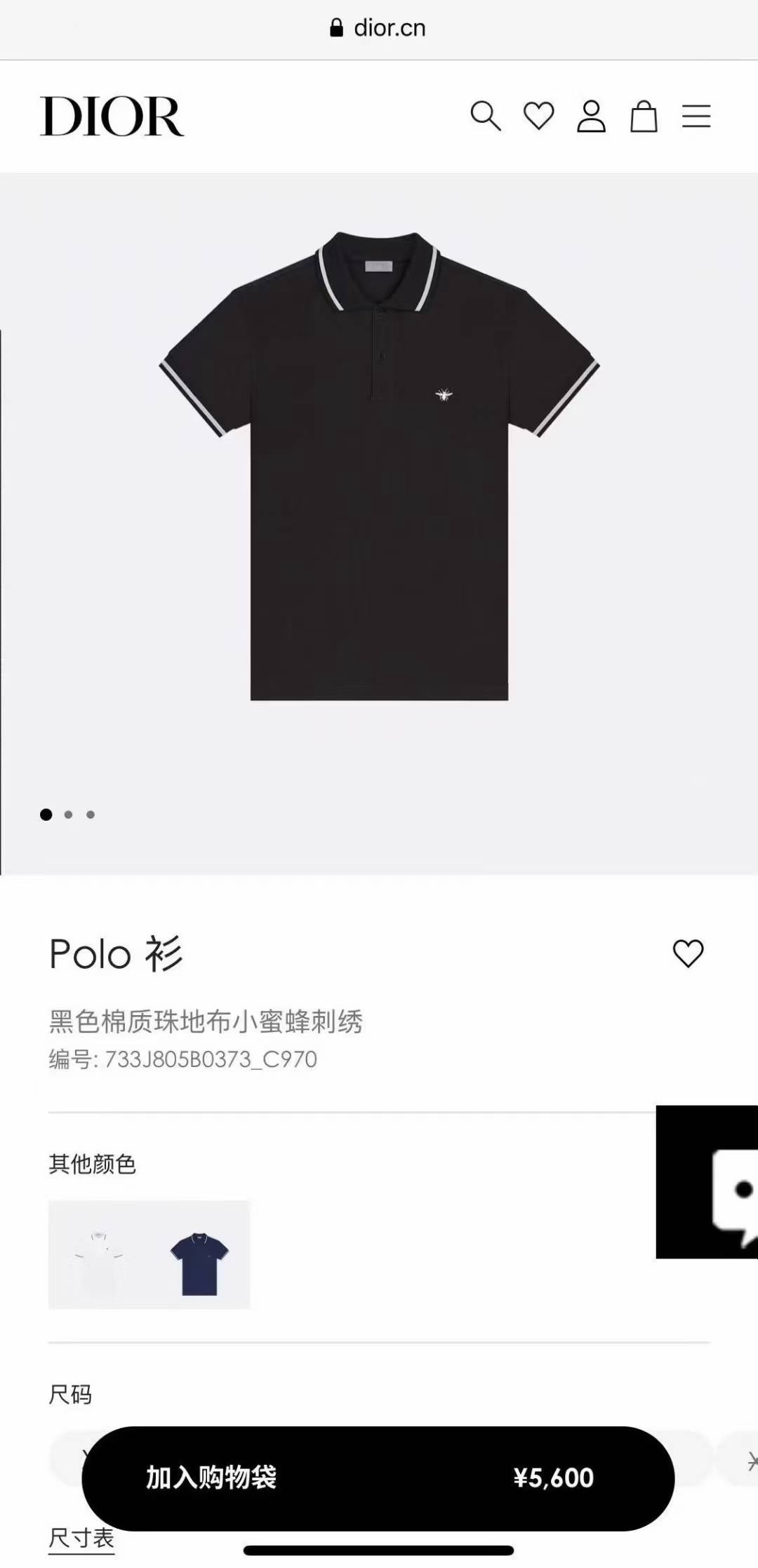
Task: Add the Polo shirt to wishlist
Action: [688, 953]
